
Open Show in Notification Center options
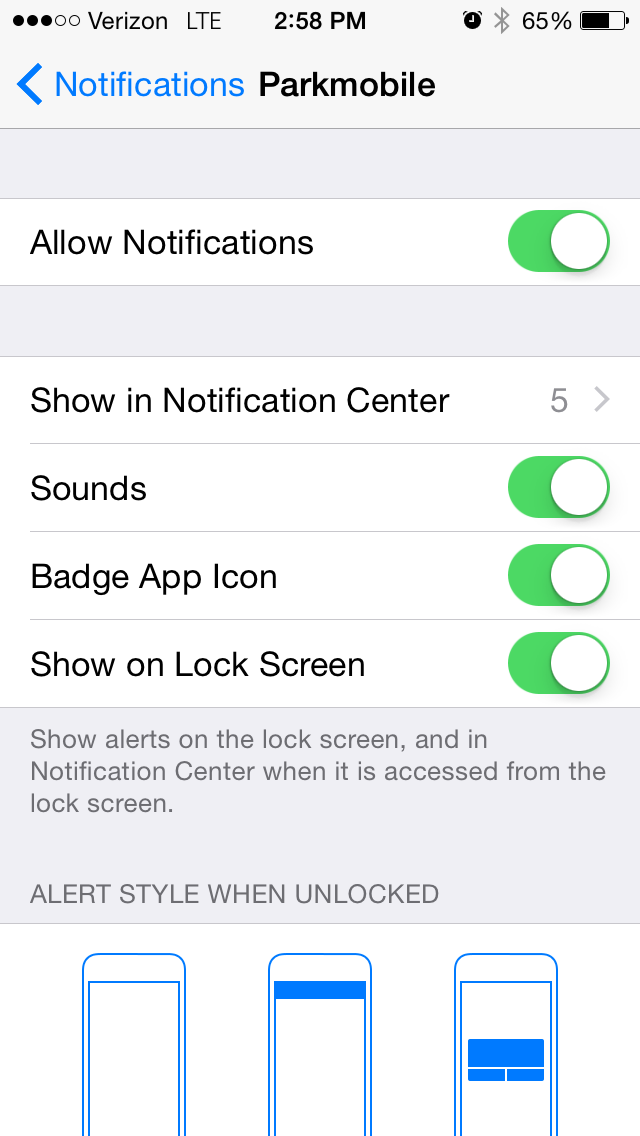(320, 400)
